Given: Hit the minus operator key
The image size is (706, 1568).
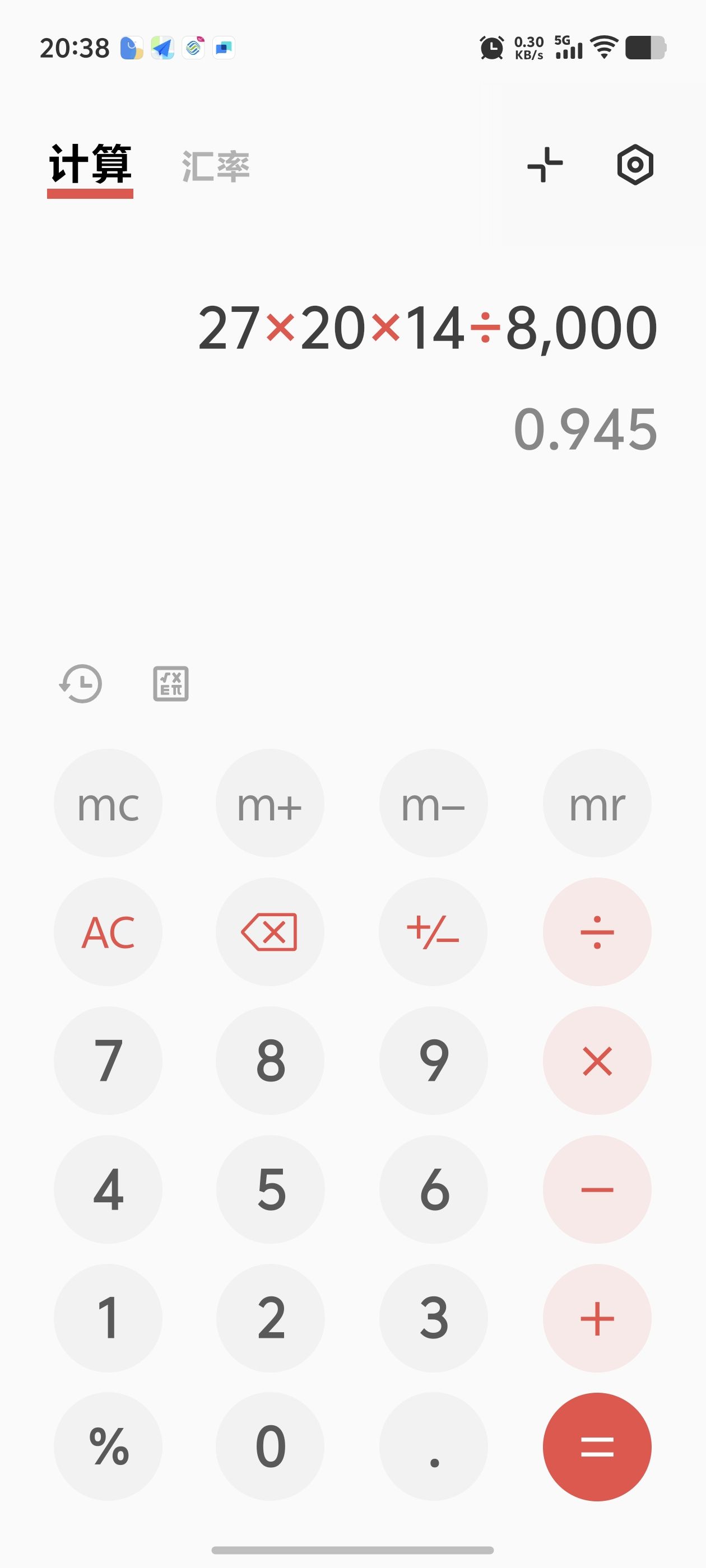Looking at the screenshot, I should coord(597,1189).
